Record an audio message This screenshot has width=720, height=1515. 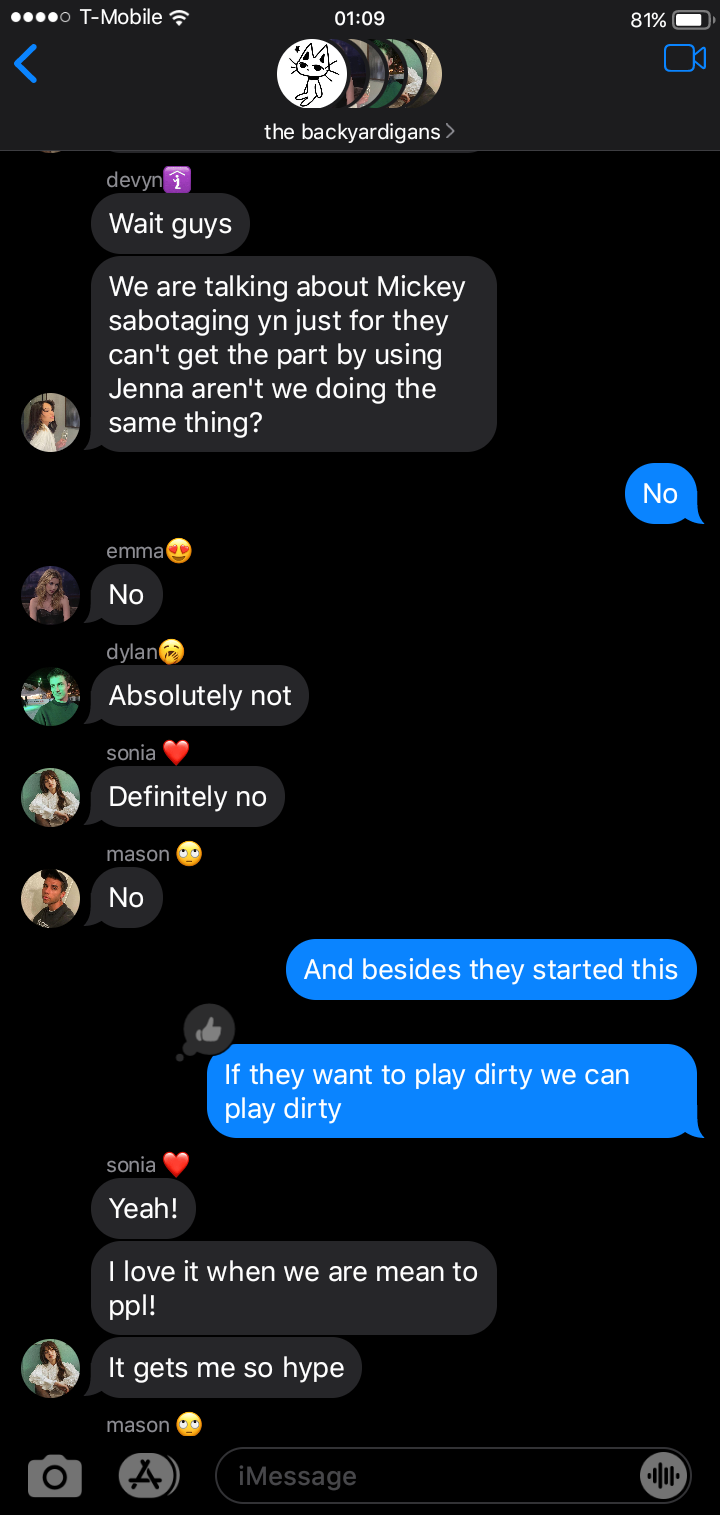[x=663, y=1475]
